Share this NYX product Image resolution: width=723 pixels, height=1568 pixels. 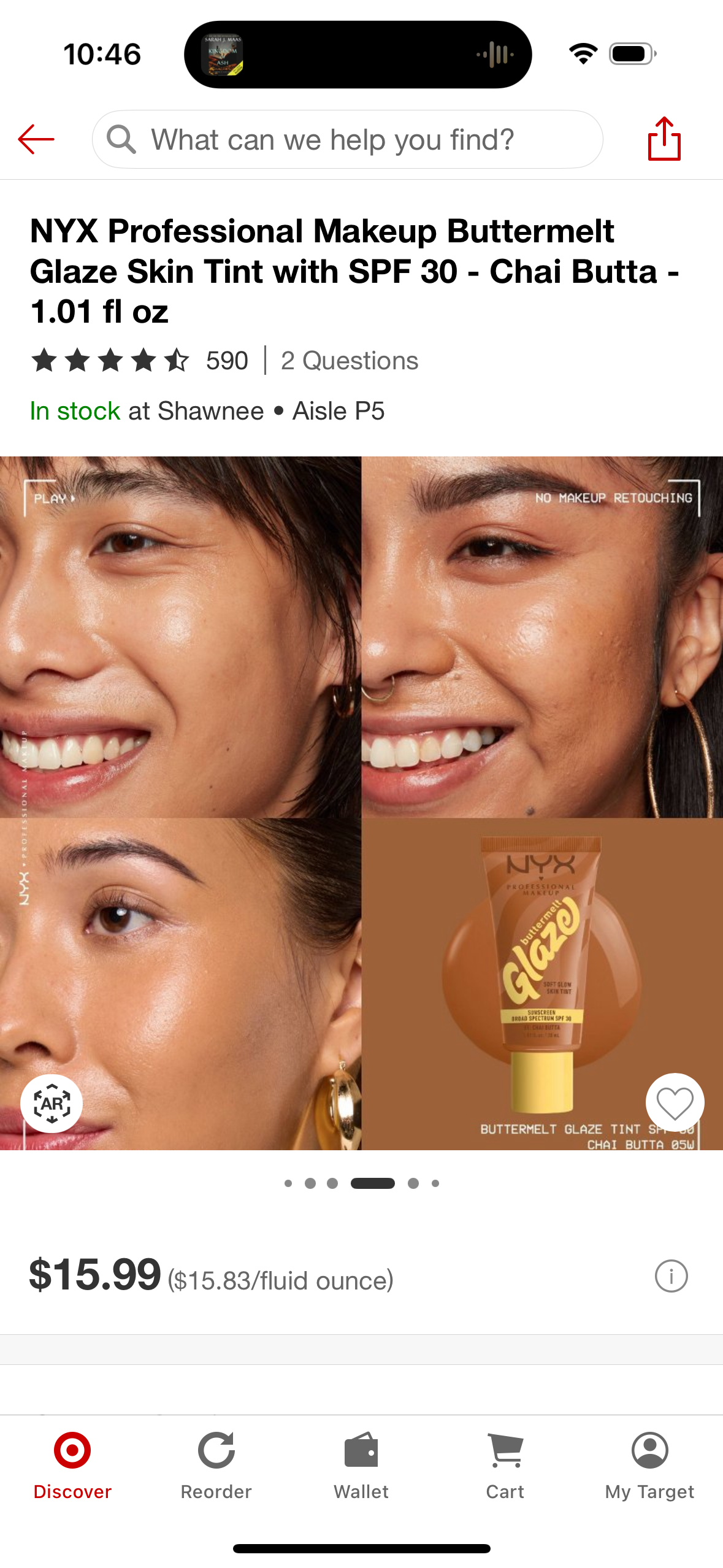coord(664,139)
